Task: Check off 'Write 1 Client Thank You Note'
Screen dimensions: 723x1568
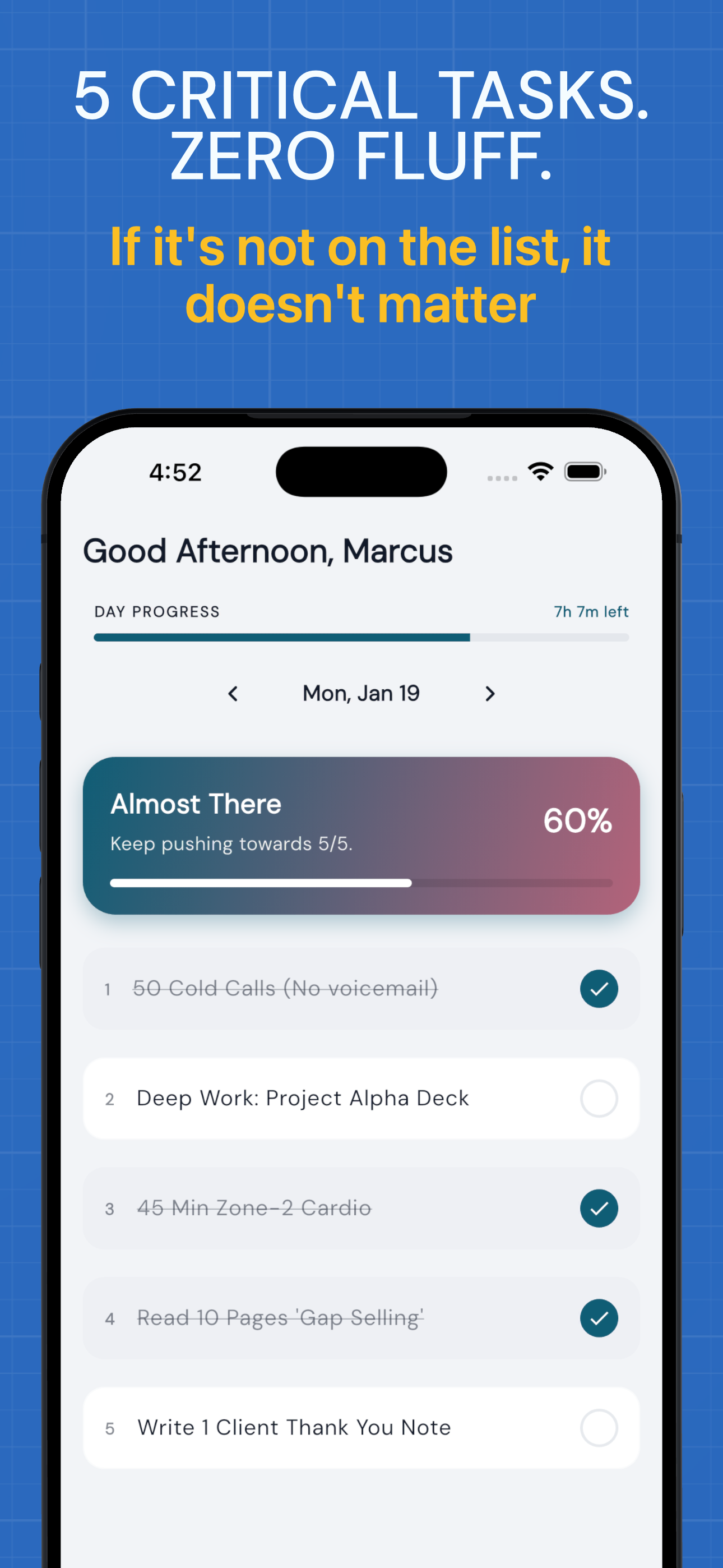Action: click(599, 1427)
